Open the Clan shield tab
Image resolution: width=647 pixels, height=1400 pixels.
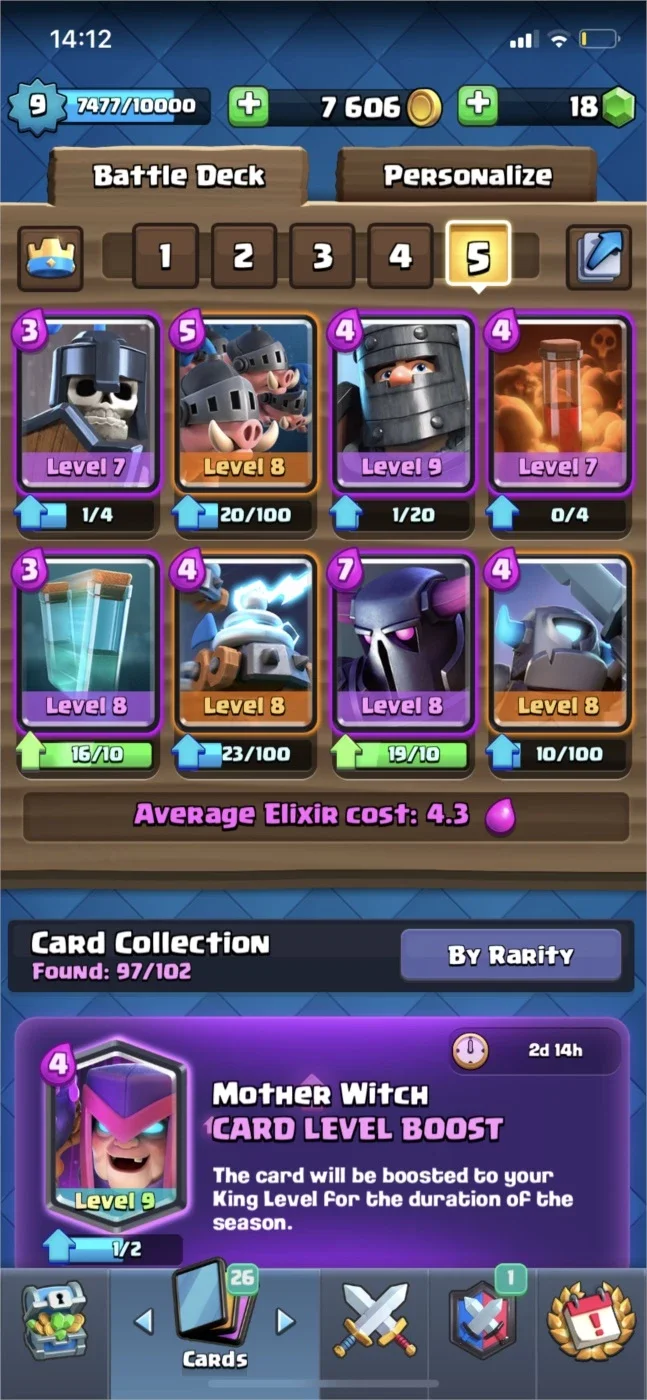[x=483, y=1322]
